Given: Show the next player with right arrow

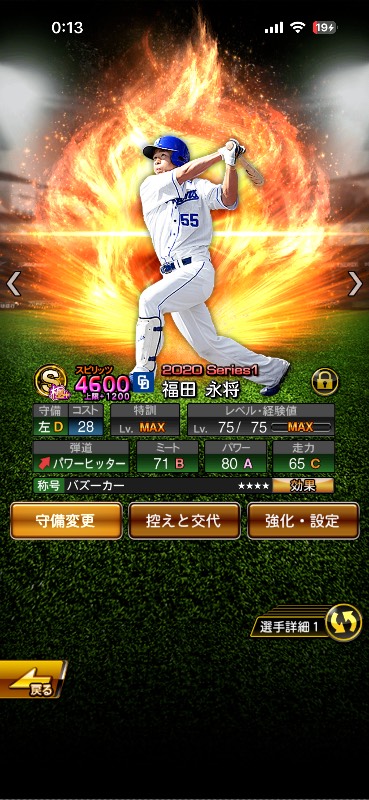Looking at the screenshot, I should [355, 284].
